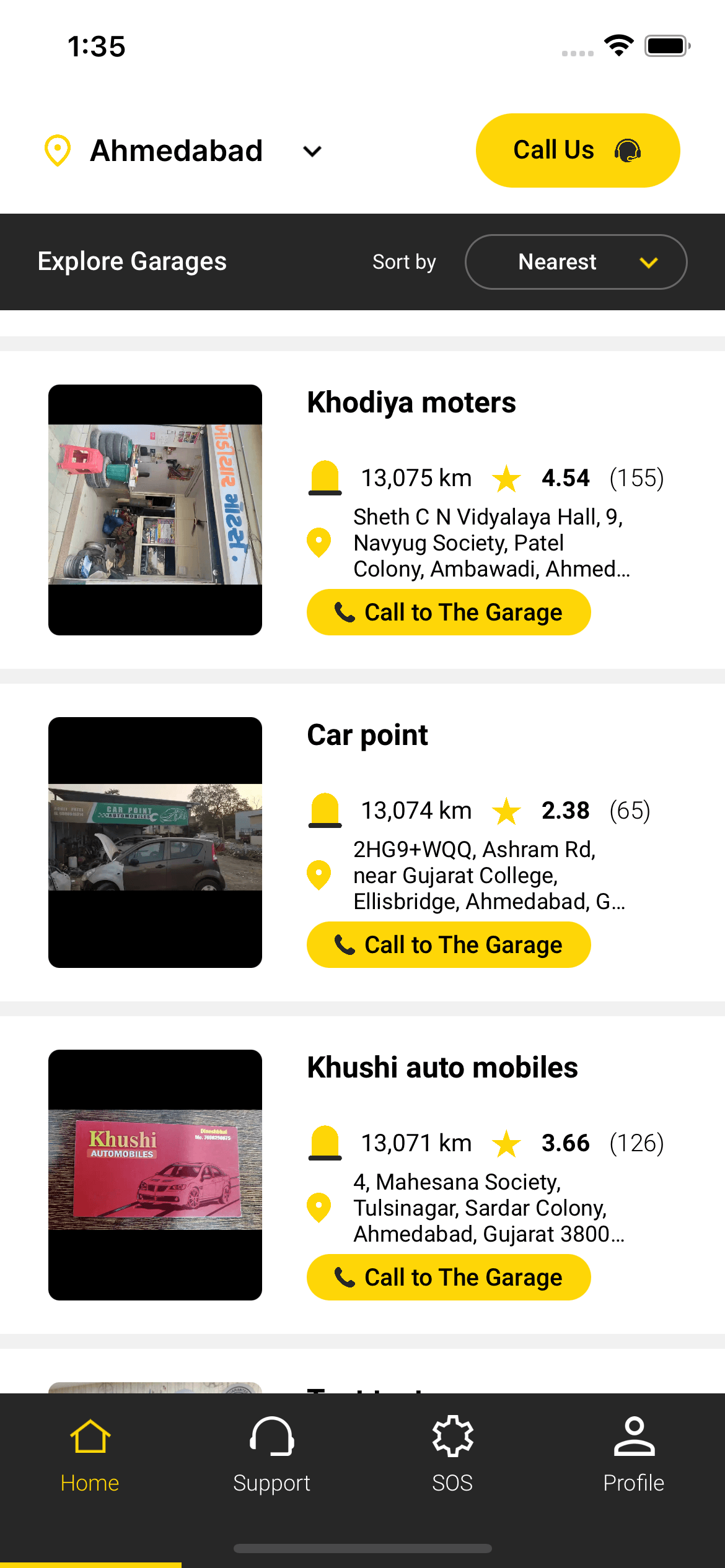Call the Khushi auto mobiles garage
725x1568 pixels.
pos(449,1277)
